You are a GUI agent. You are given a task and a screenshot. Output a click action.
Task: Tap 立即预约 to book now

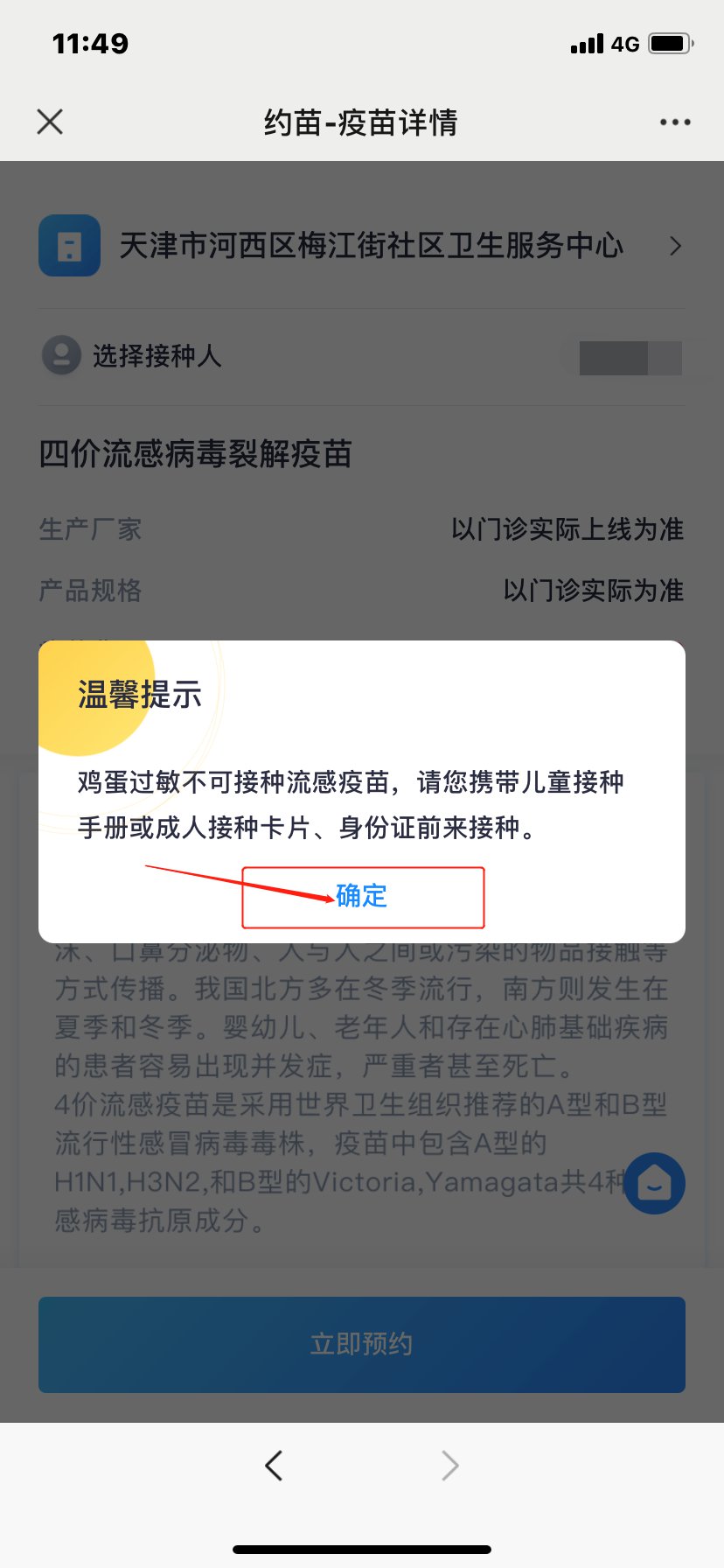[x=362, y=1344]
